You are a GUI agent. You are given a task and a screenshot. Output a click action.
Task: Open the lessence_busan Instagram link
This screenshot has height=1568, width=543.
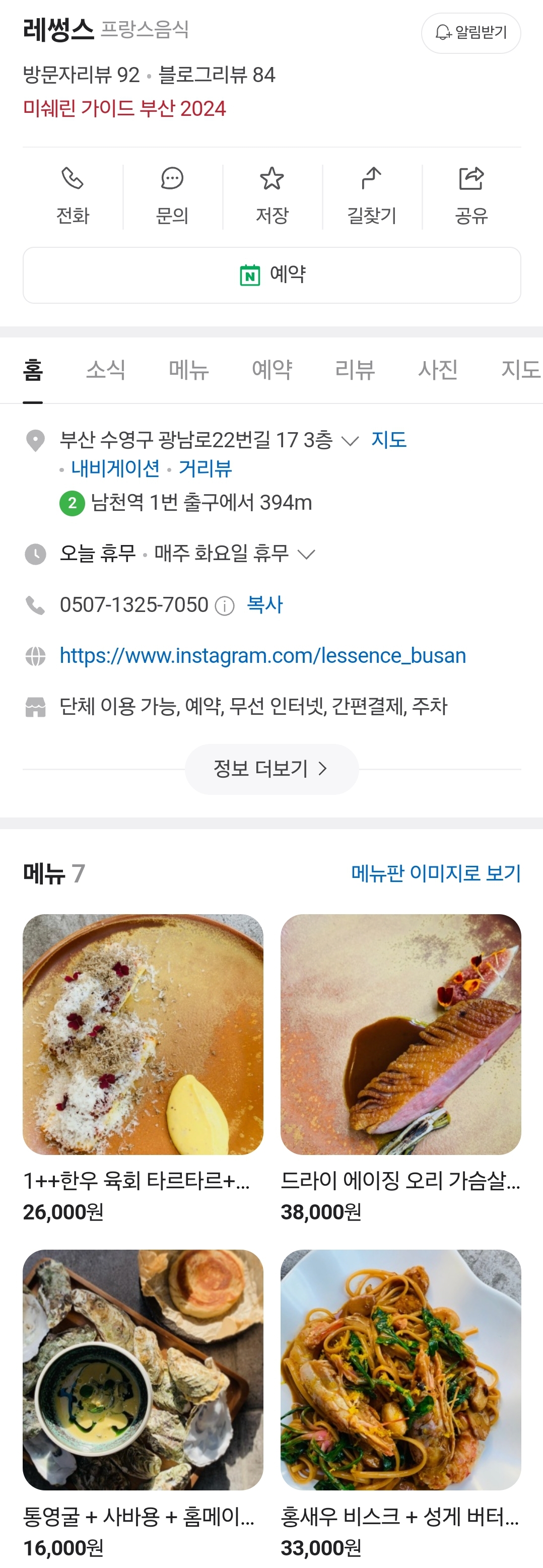262,656
